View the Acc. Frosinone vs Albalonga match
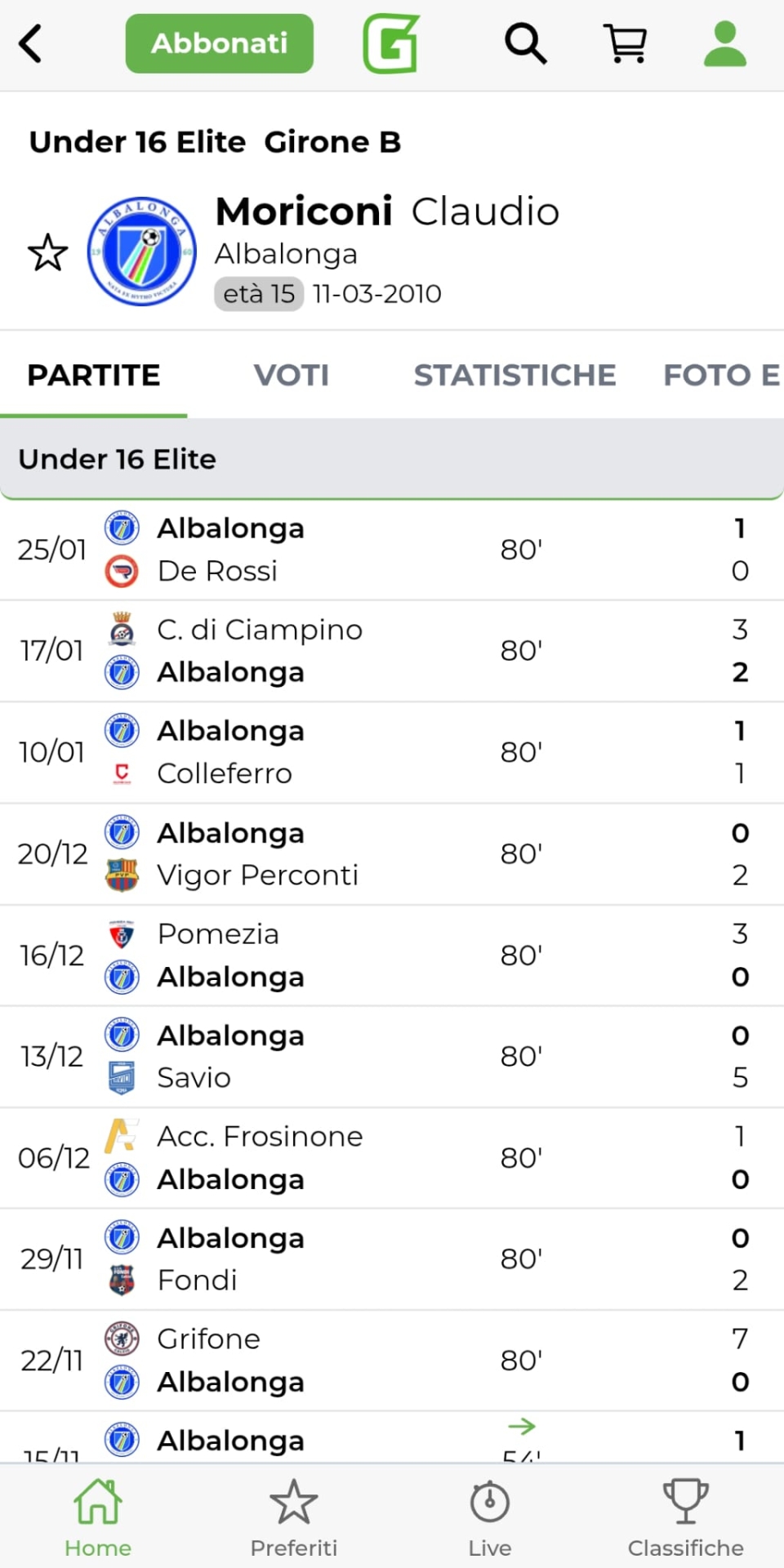This screenshot has width=784, height=1568. tap(392, 1157)
